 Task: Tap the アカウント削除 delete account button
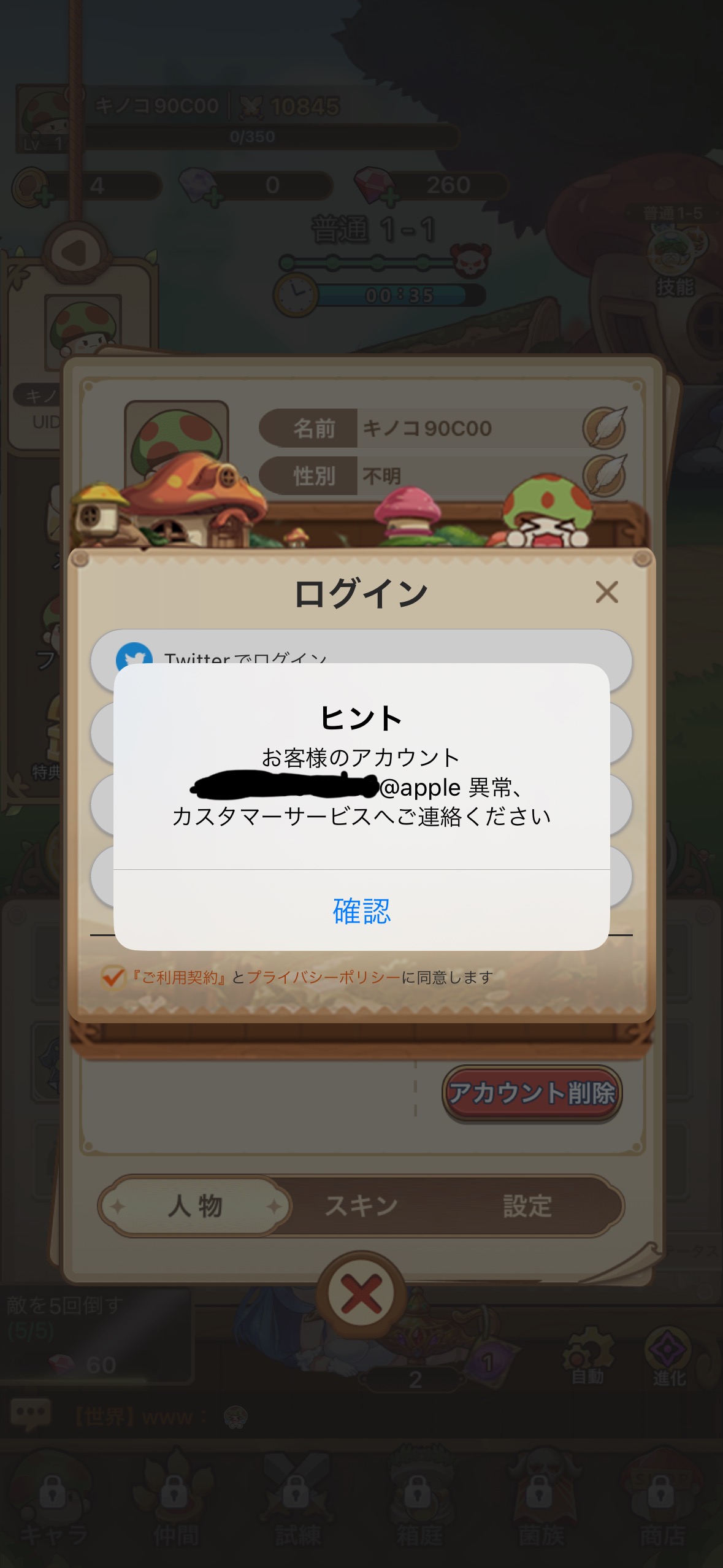pos(532,1093)
